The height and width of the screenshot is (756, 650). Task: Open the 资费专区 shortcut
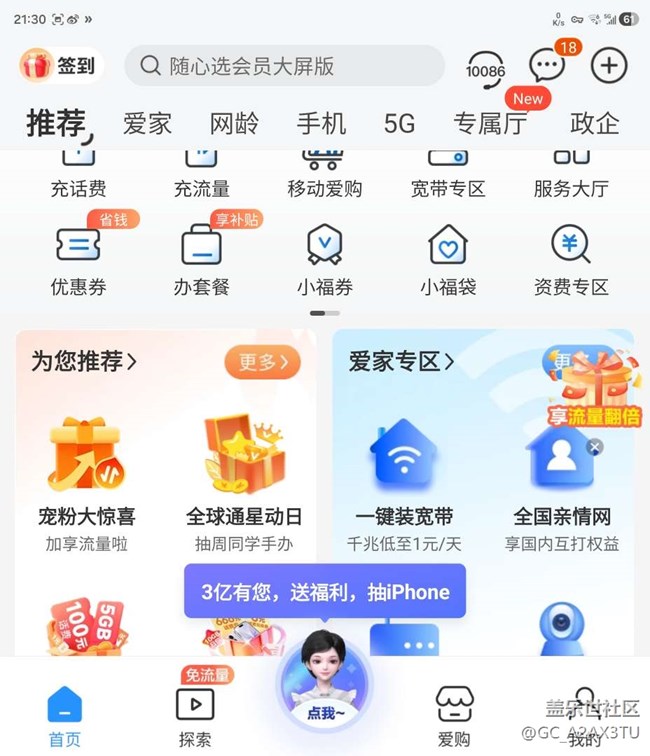pyautogui.click(x=570, y=259)
